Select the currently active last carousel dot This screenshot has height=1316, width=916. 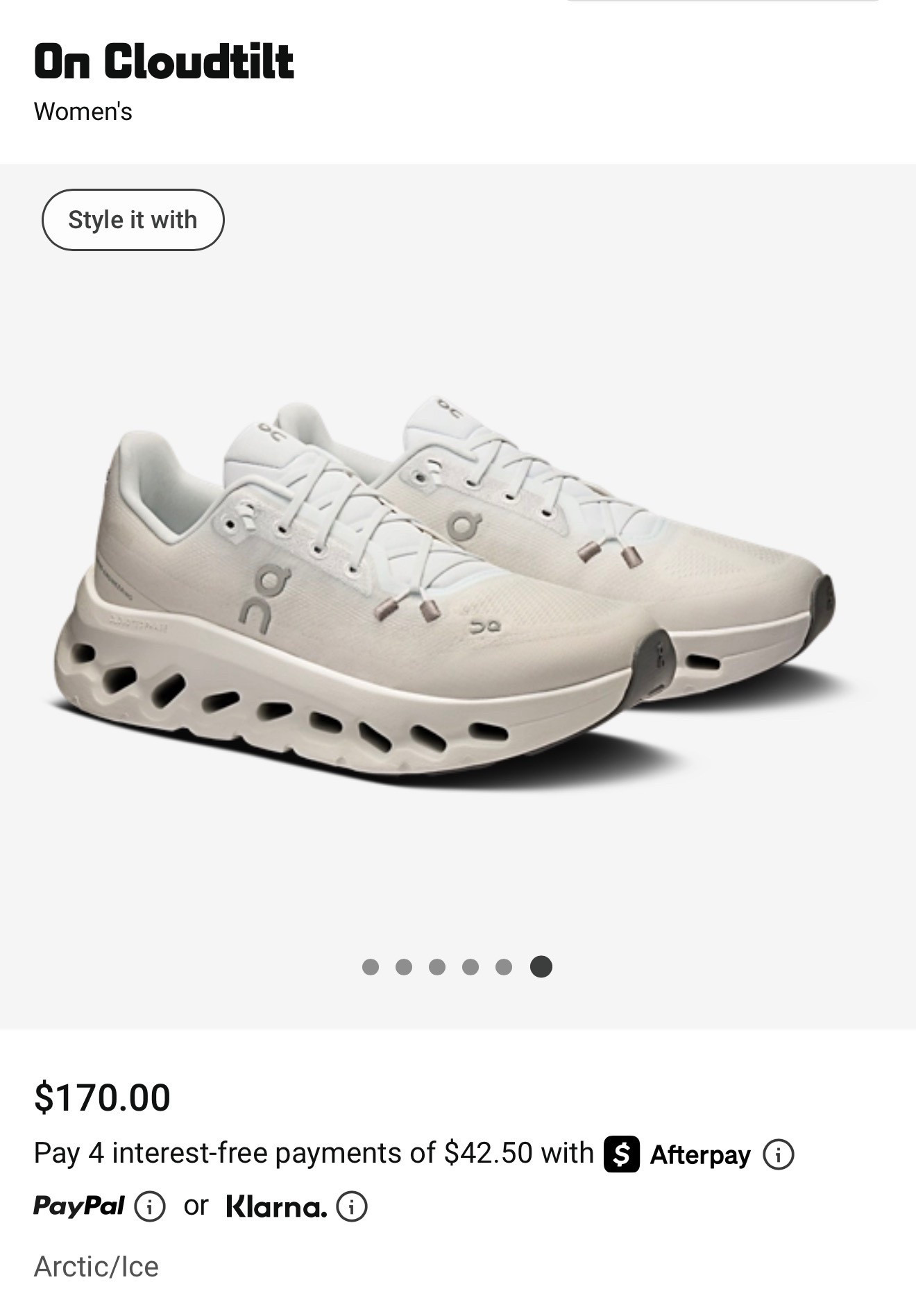[x=540, y=966]
